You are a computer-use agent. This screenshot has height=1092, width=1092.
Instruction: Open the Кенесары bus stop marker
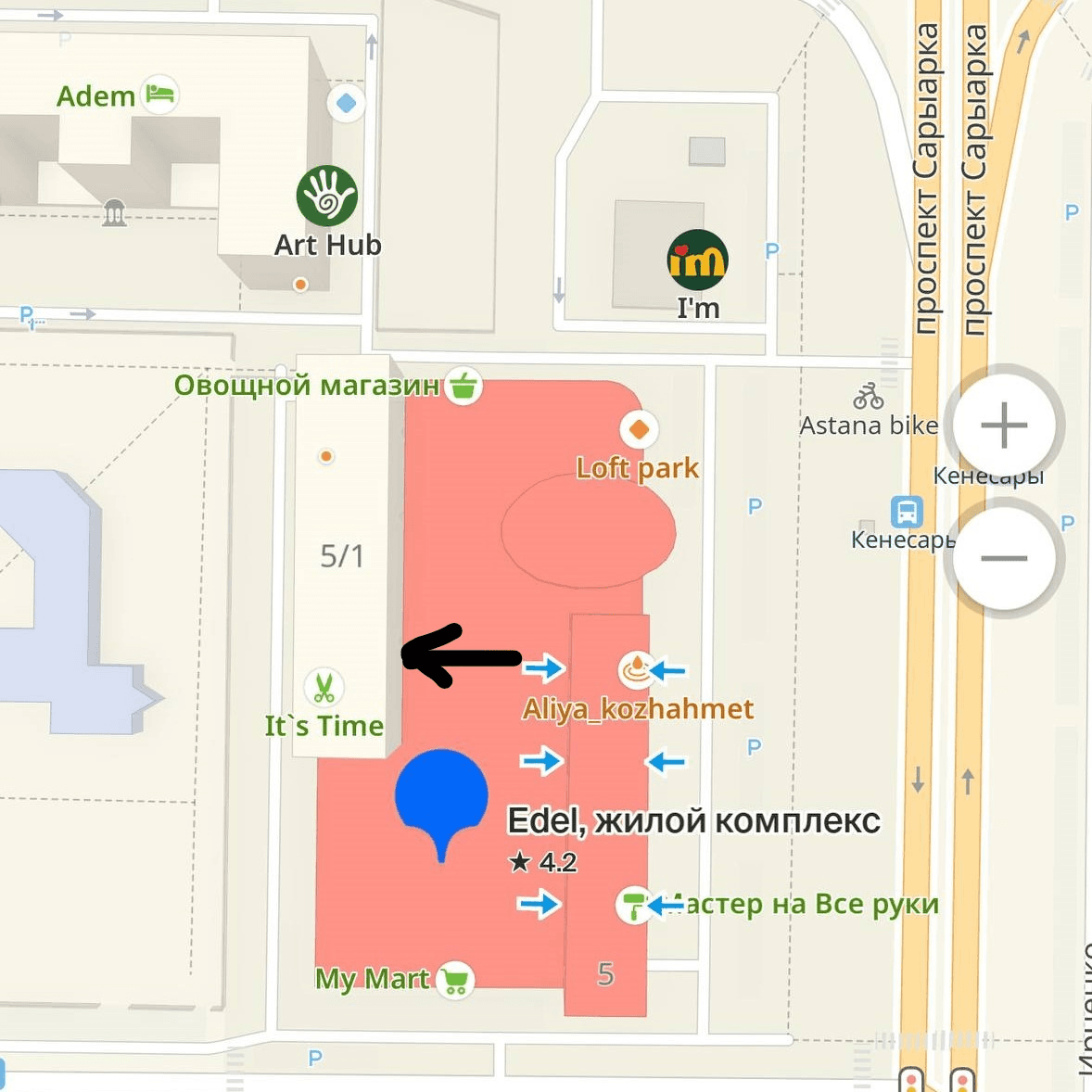[x=907, y=512]
